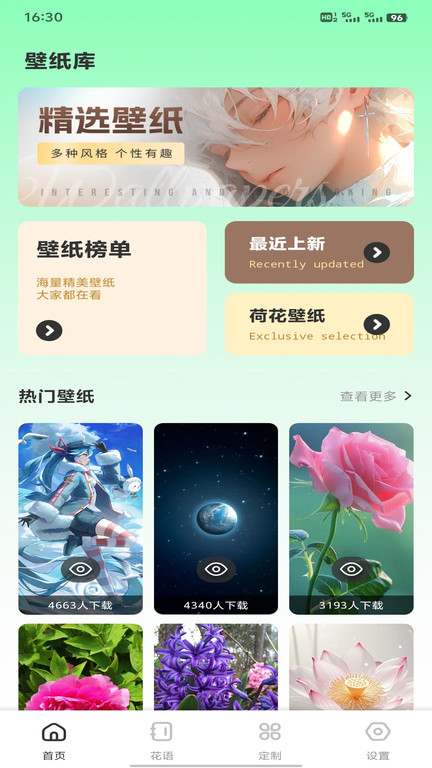Viewport: 432px width, 768px height.
Task: Open the pink rose wallpaper with 3193 downloads
Action: (351, 519)
